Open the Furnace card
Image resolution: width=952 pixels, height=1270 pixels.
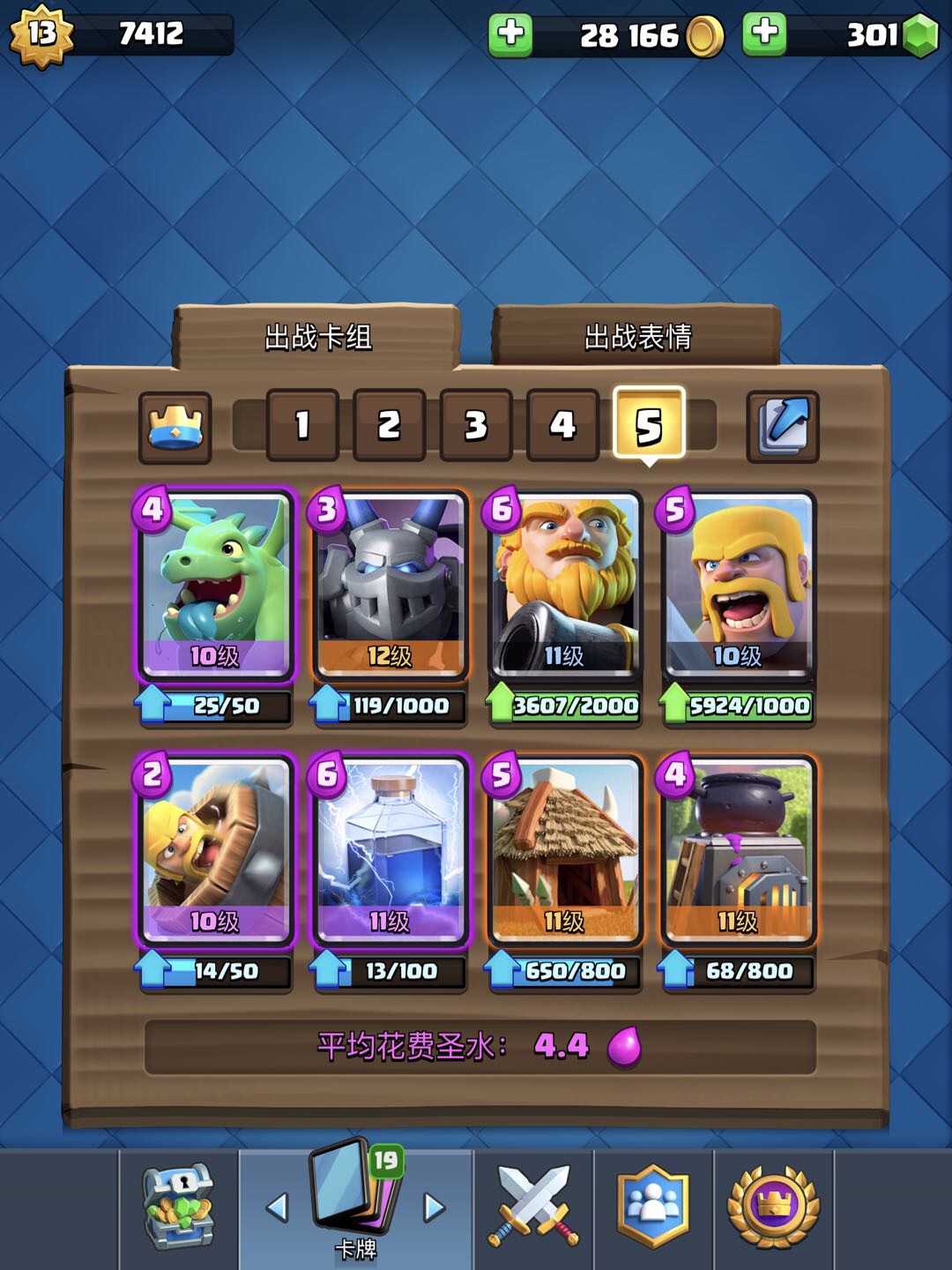pos(738,850)
